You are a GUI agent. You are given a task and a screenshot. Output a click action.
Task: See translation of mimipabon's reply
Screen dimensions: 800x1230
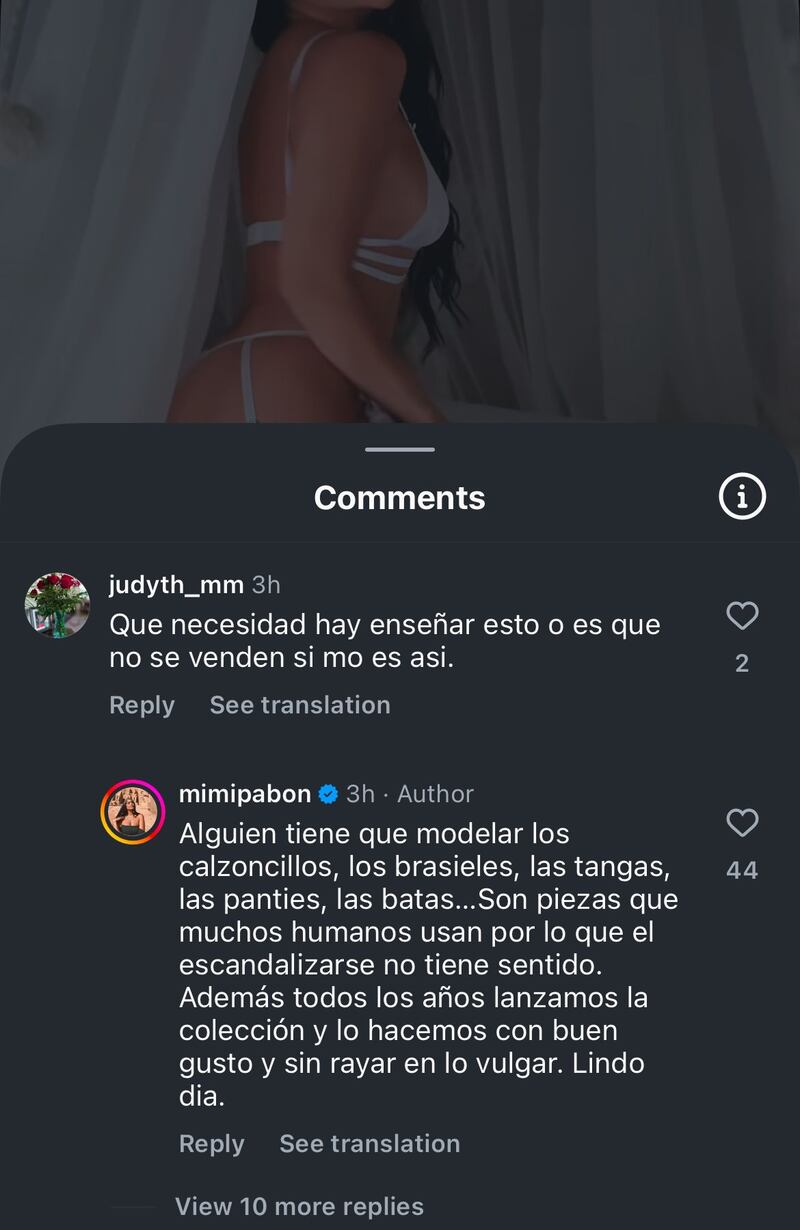[x=369, y=1144]
